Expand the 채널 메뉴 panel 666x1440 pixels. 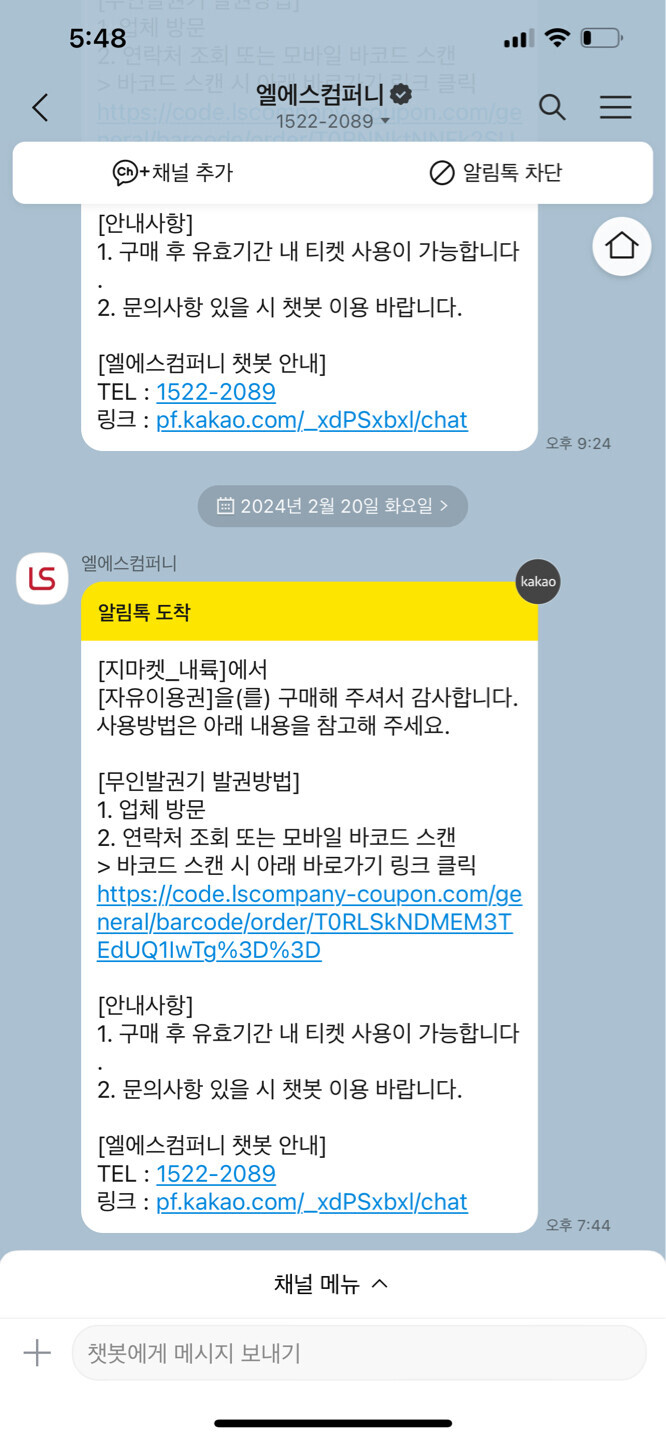pyautogui.click(x=332, y=1284)
